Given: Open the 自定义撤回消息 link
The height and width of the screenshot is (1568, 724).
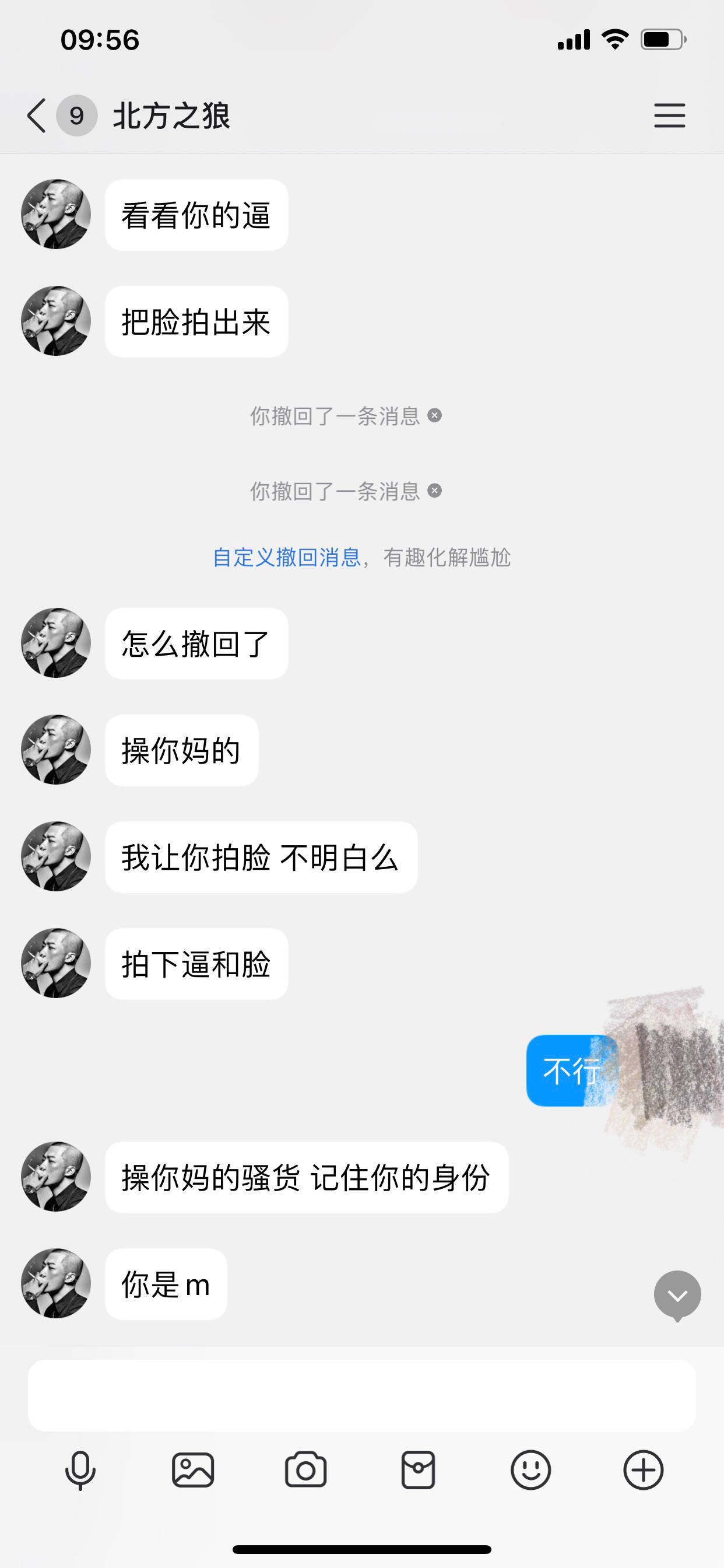Looking at the screenshot, I should 287,558.
